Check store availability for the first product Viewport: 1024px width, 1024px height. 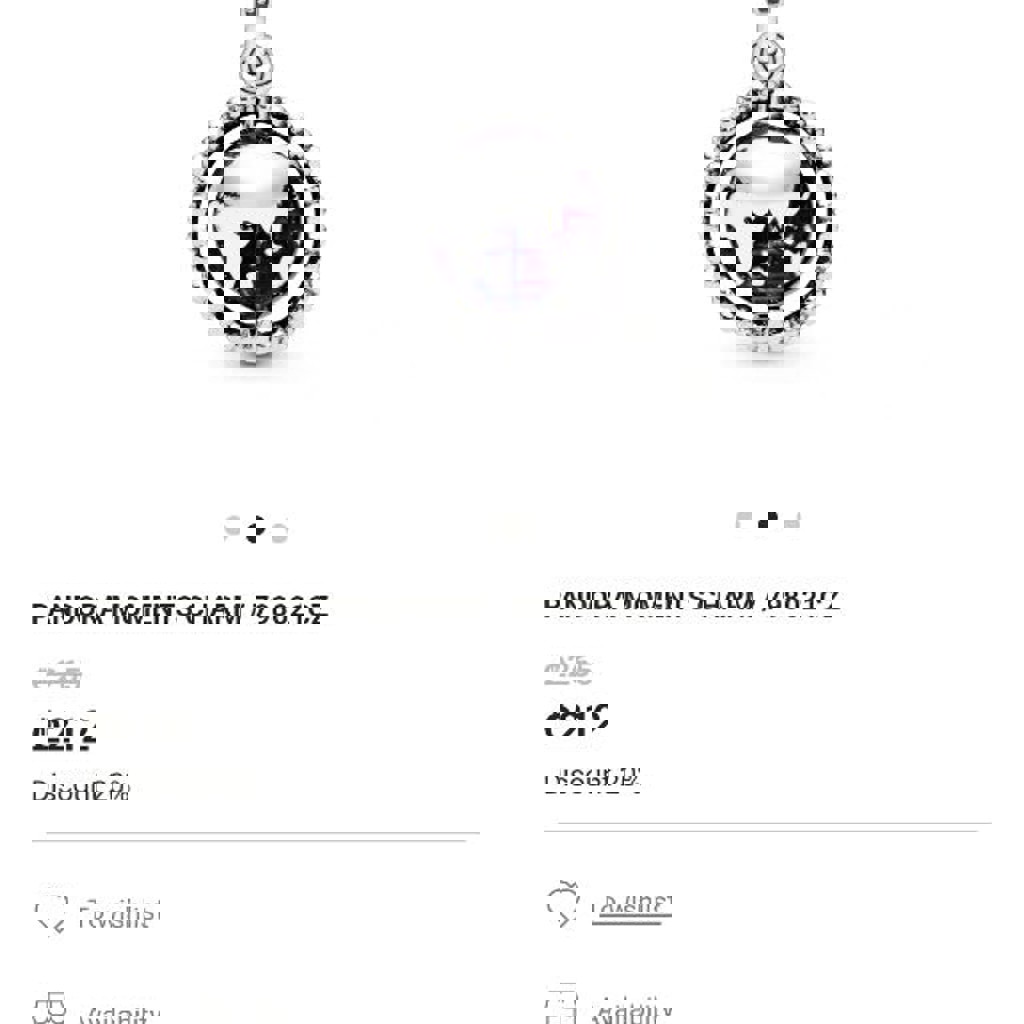(98, 1010)
